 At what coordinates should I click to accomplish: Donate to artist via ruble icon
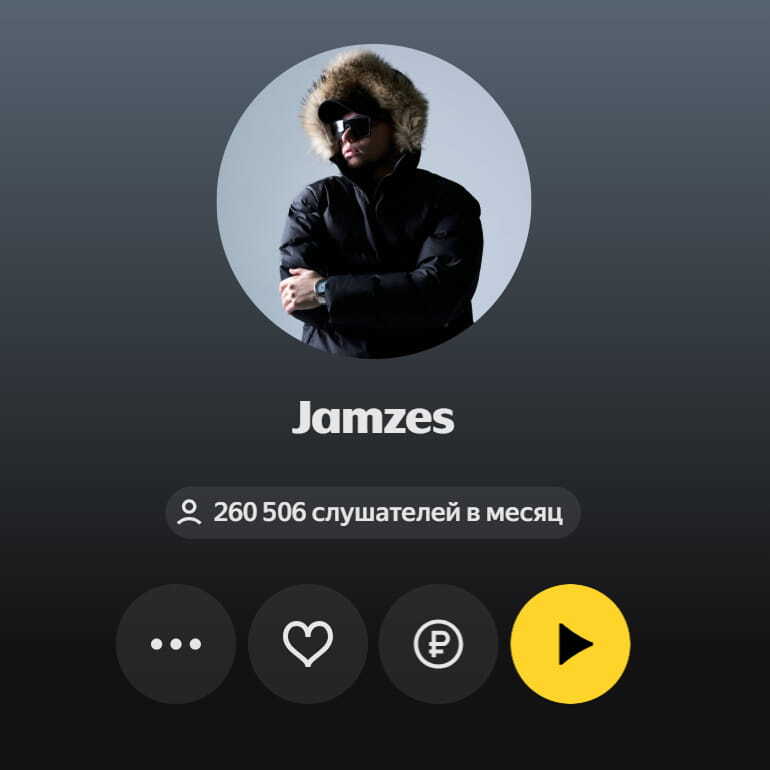[x=438, y=644]
